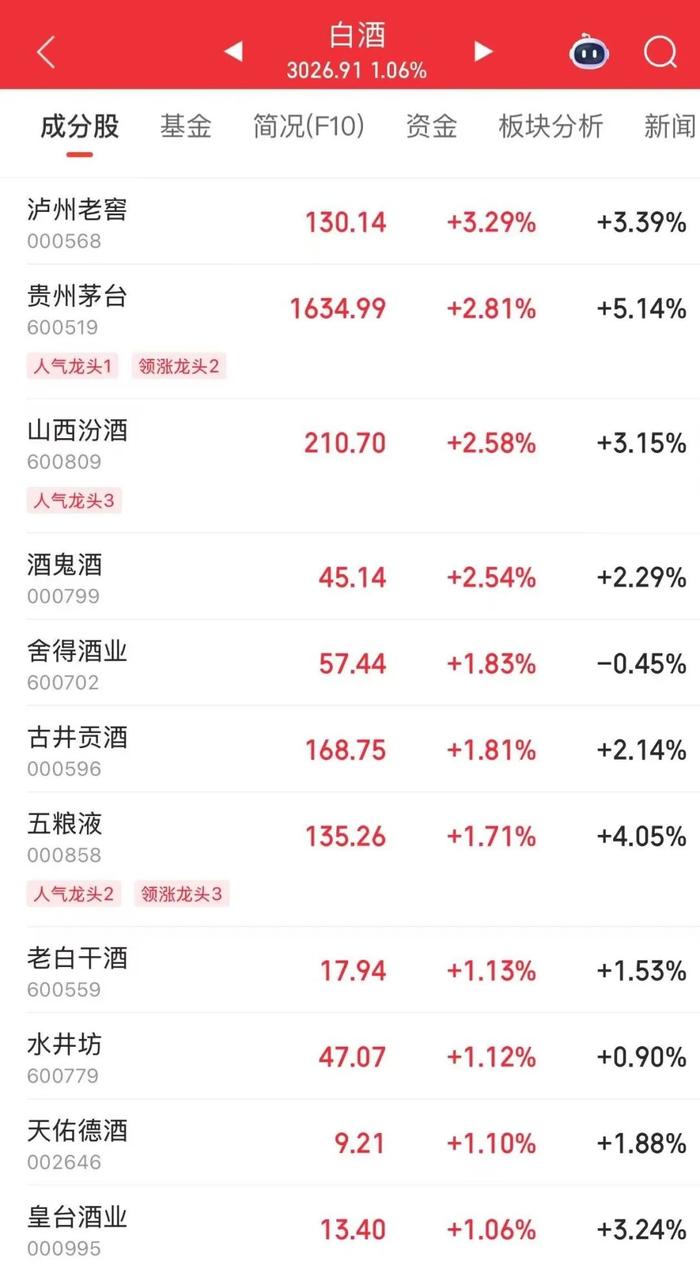Open the 古井贡酒 stock row
The width and height of the screenshot is (700, 1262).
[350, 749]
